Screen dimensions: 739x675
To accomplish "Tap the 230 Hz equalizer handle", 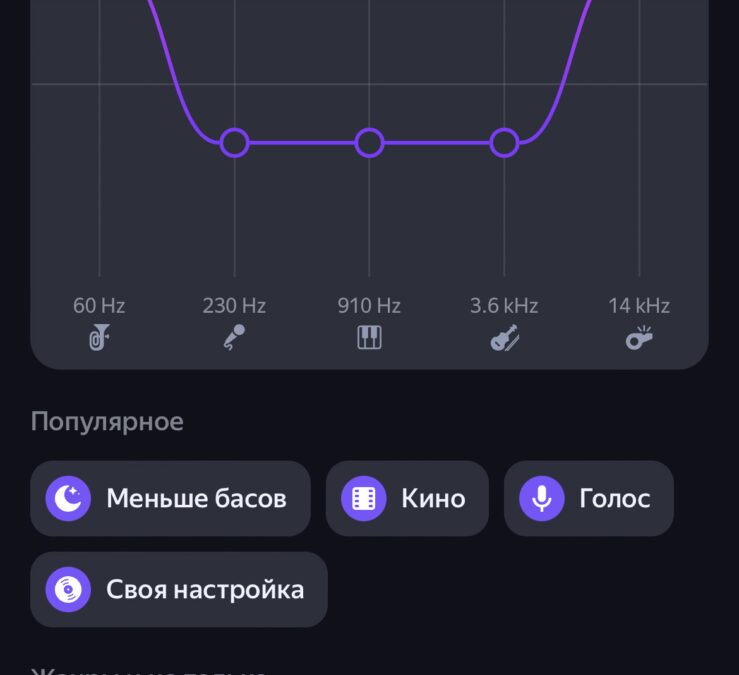I will pos(234,143).
